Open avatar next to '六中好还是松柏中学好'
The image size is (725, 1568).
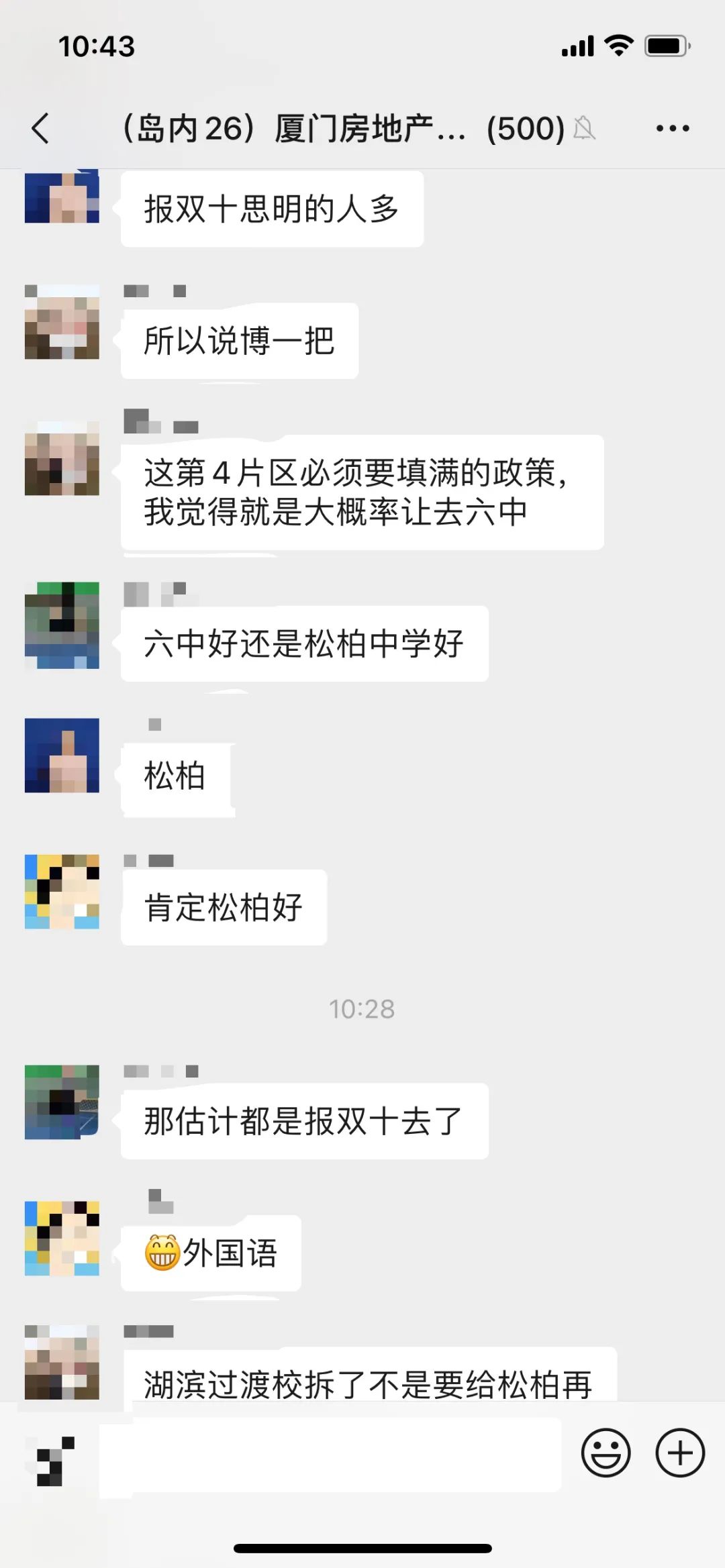pos(62,625)
